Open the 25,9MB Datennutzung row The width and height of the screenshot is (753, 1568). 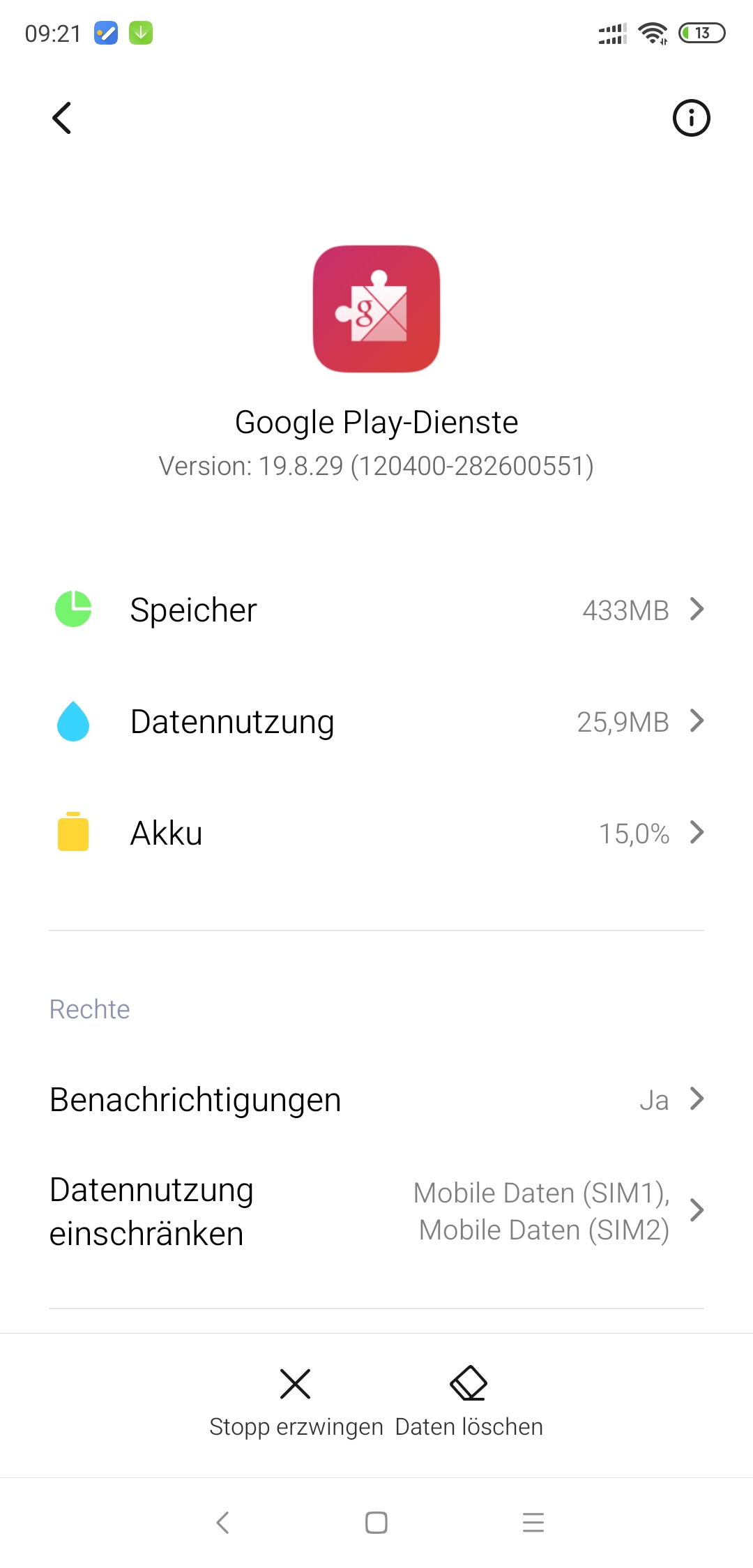[x=376, y=721]
